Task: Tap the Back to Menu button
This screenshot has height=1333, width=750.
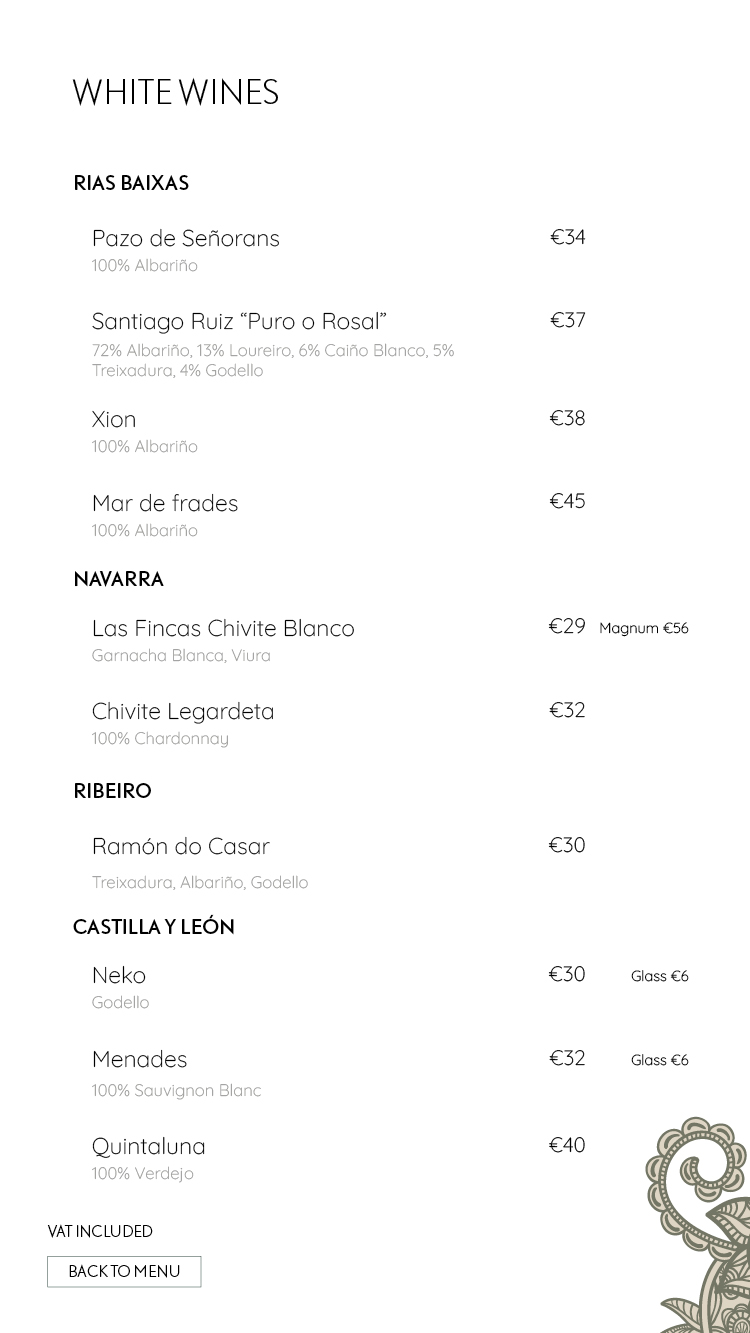Action: click(x=124, y=1271)
